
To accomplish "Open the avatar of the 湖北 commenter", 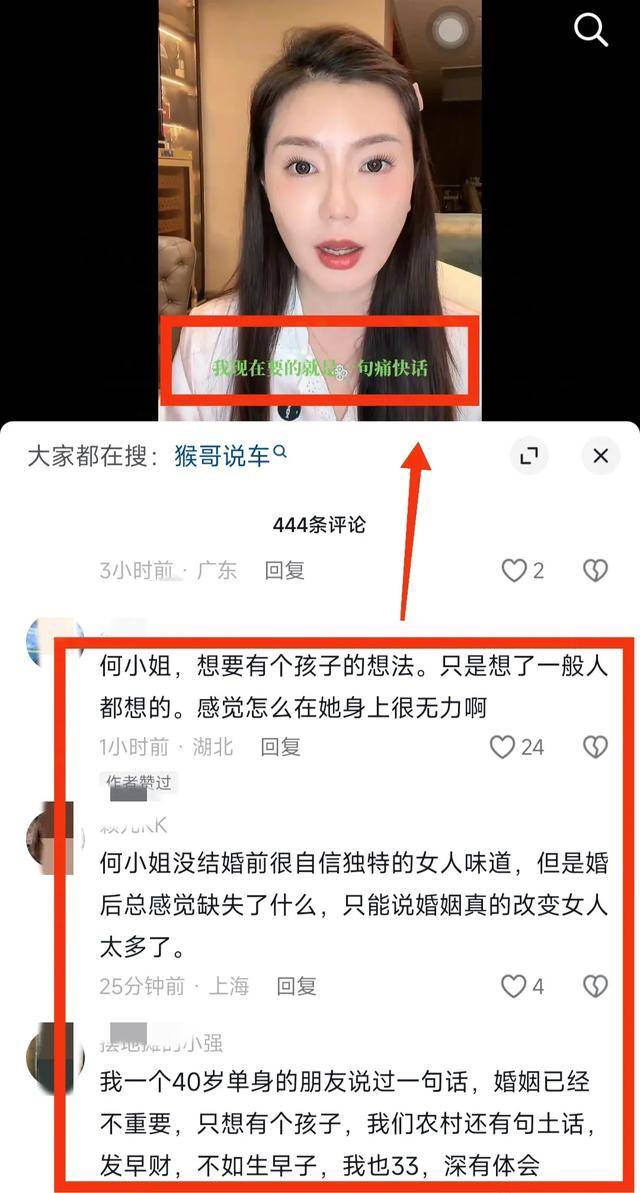I will tap(54, 642).
